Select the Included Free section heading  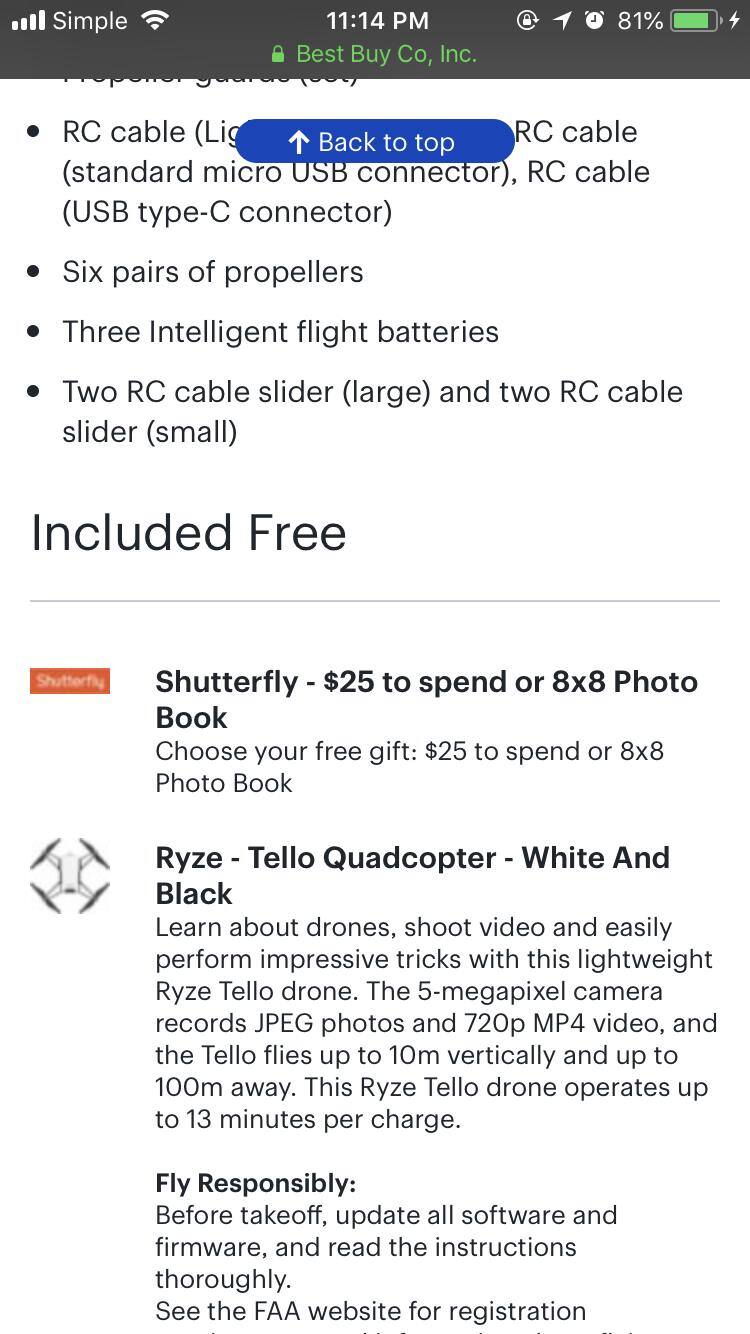pos(188,533)
